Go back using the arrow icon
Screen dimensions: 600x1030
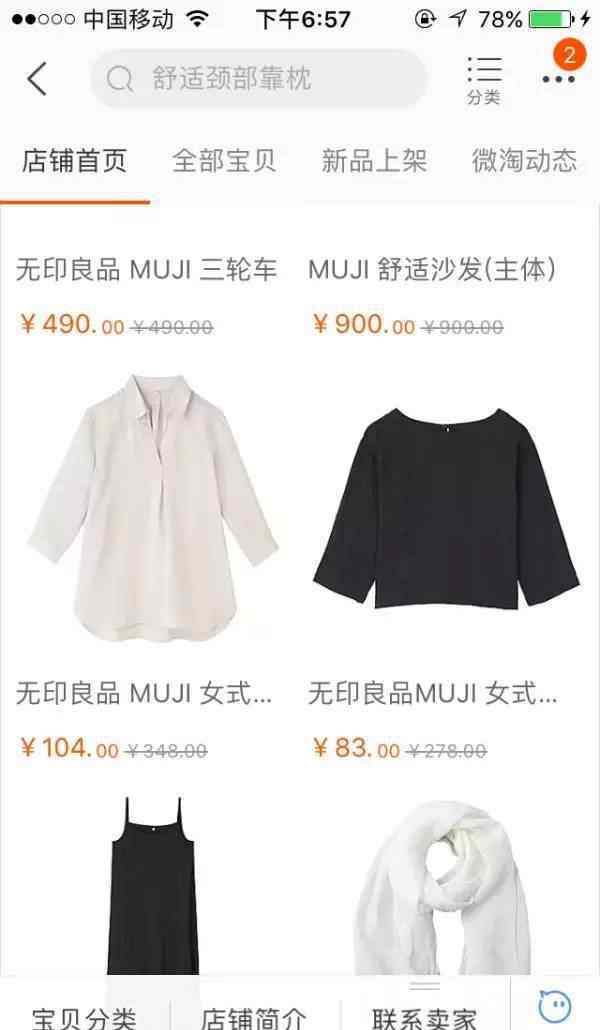(x=37, y=79)
